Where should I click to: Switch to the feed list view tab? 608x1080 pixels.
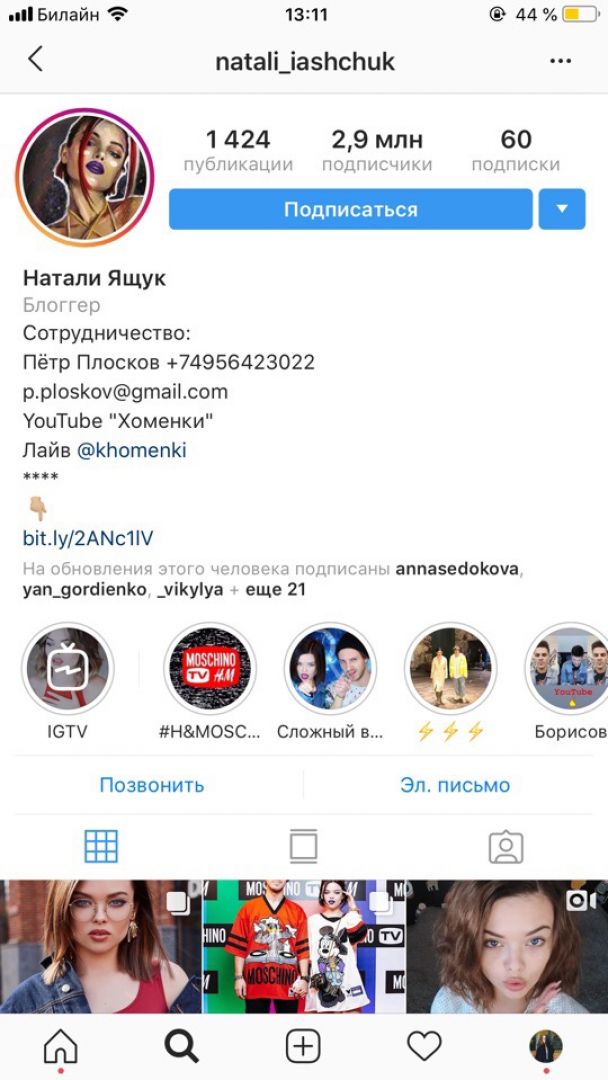[x=304, y=847]
